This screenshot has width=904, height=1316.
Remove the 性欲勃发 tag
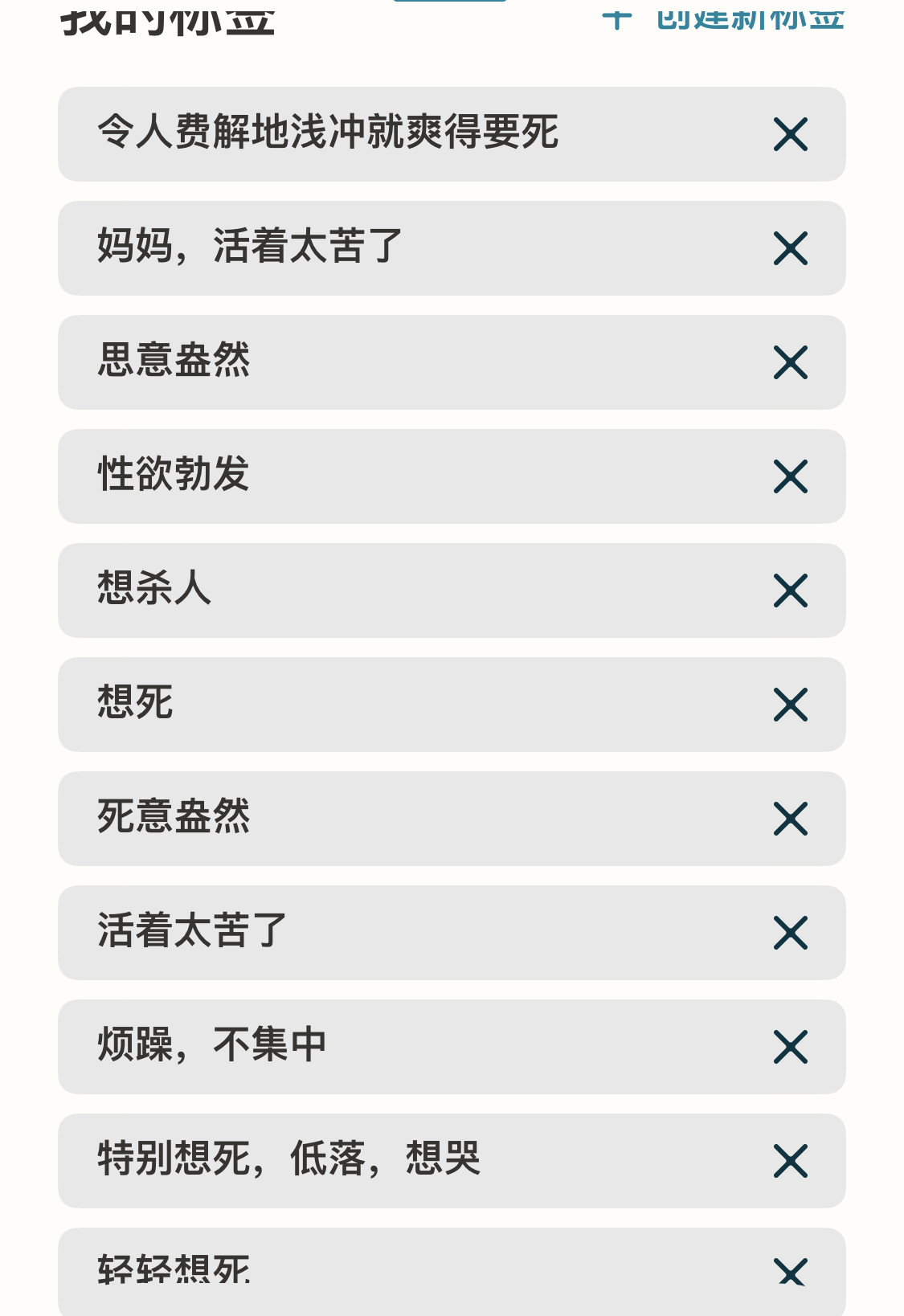pyautogui.click(x=791, y=476)
